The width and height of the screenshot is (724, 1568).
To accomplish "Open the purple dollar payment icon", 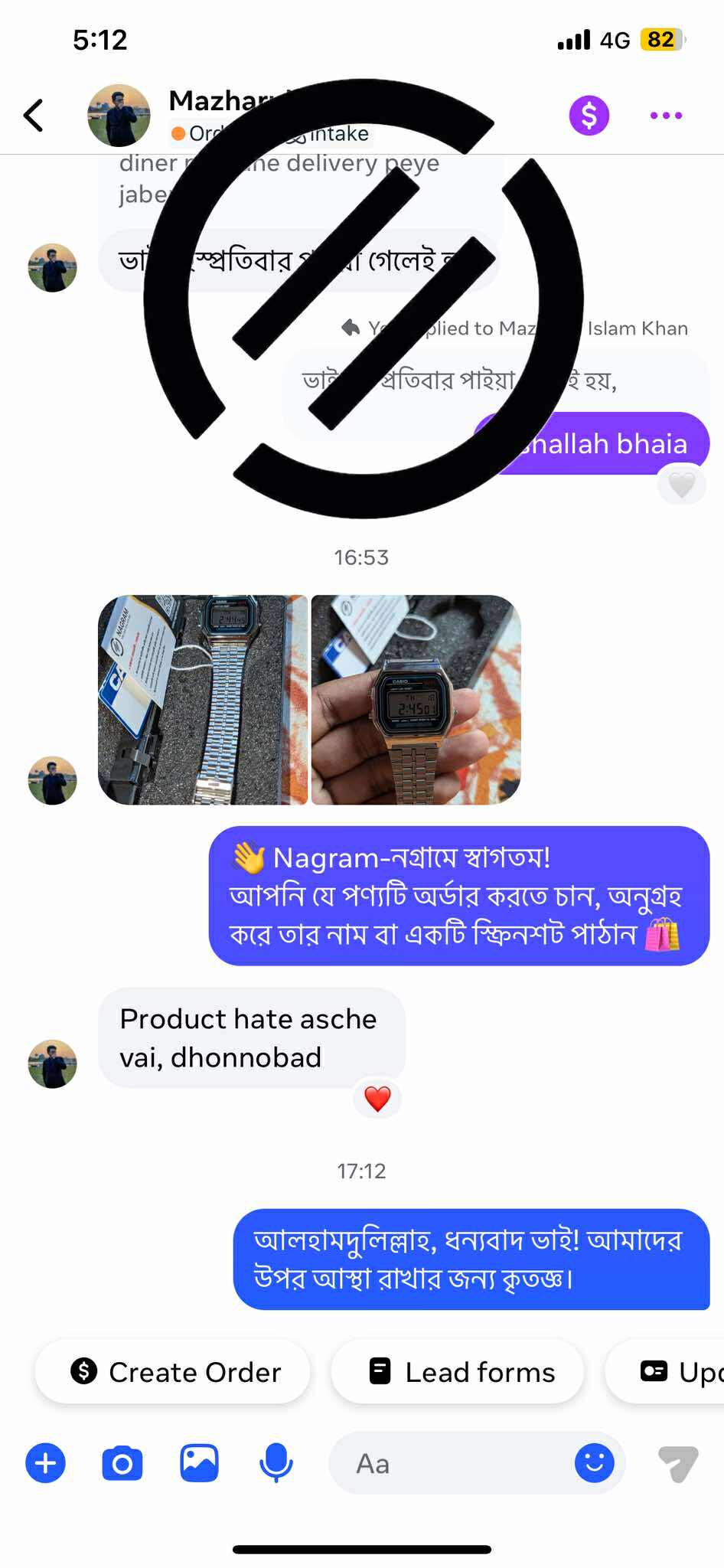I will coord(589,116).
